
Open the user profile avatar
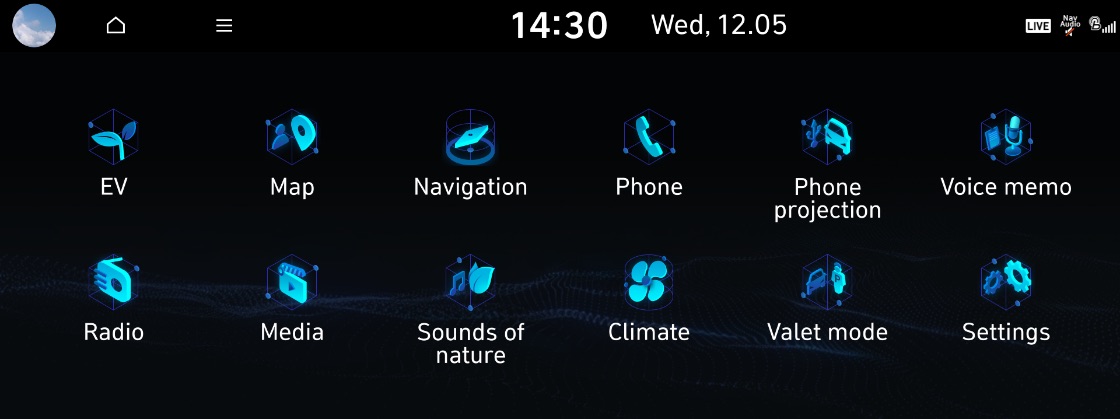point(34,26)
